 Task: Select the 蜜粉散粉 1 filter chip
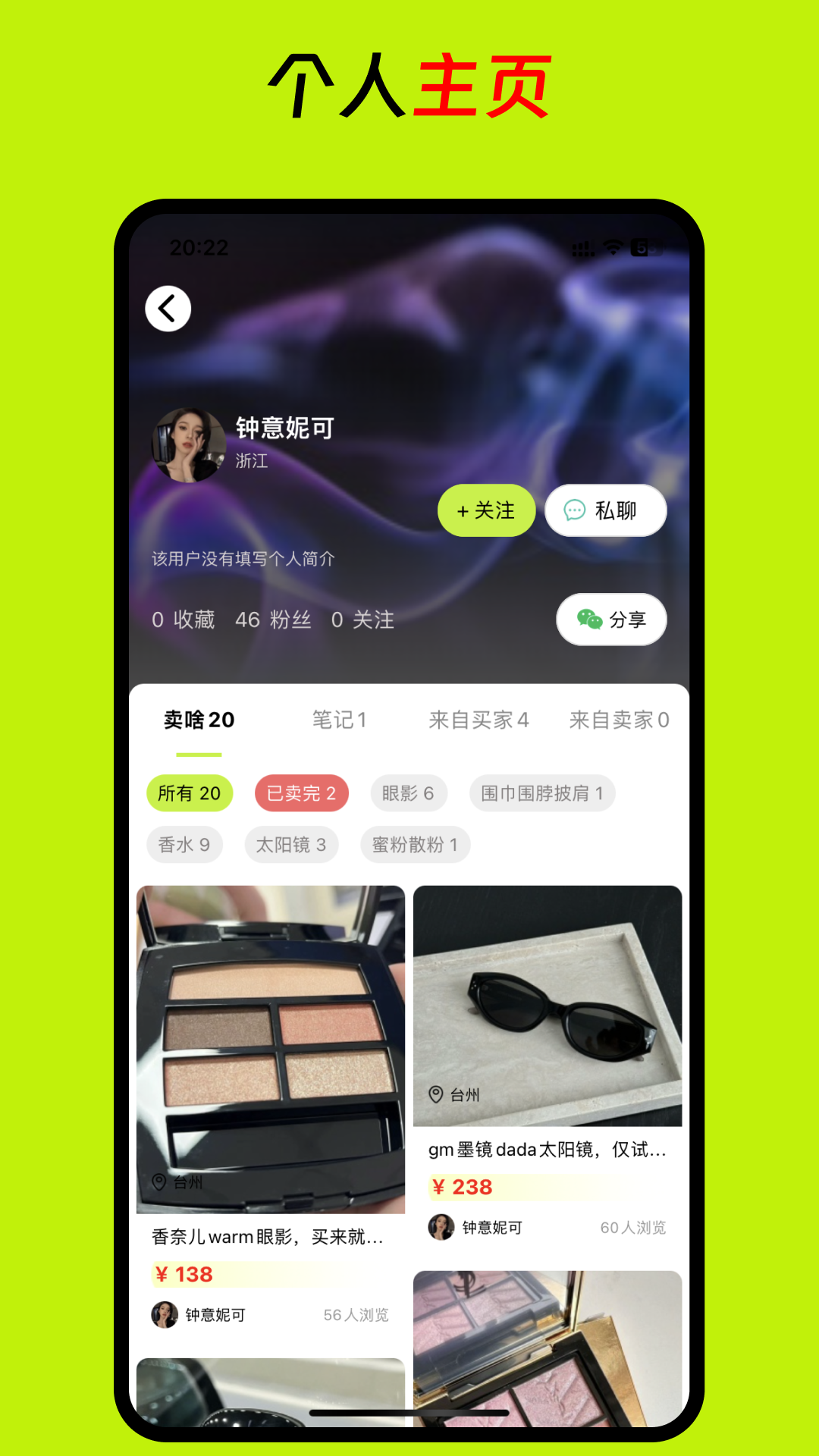coord(414,844)
